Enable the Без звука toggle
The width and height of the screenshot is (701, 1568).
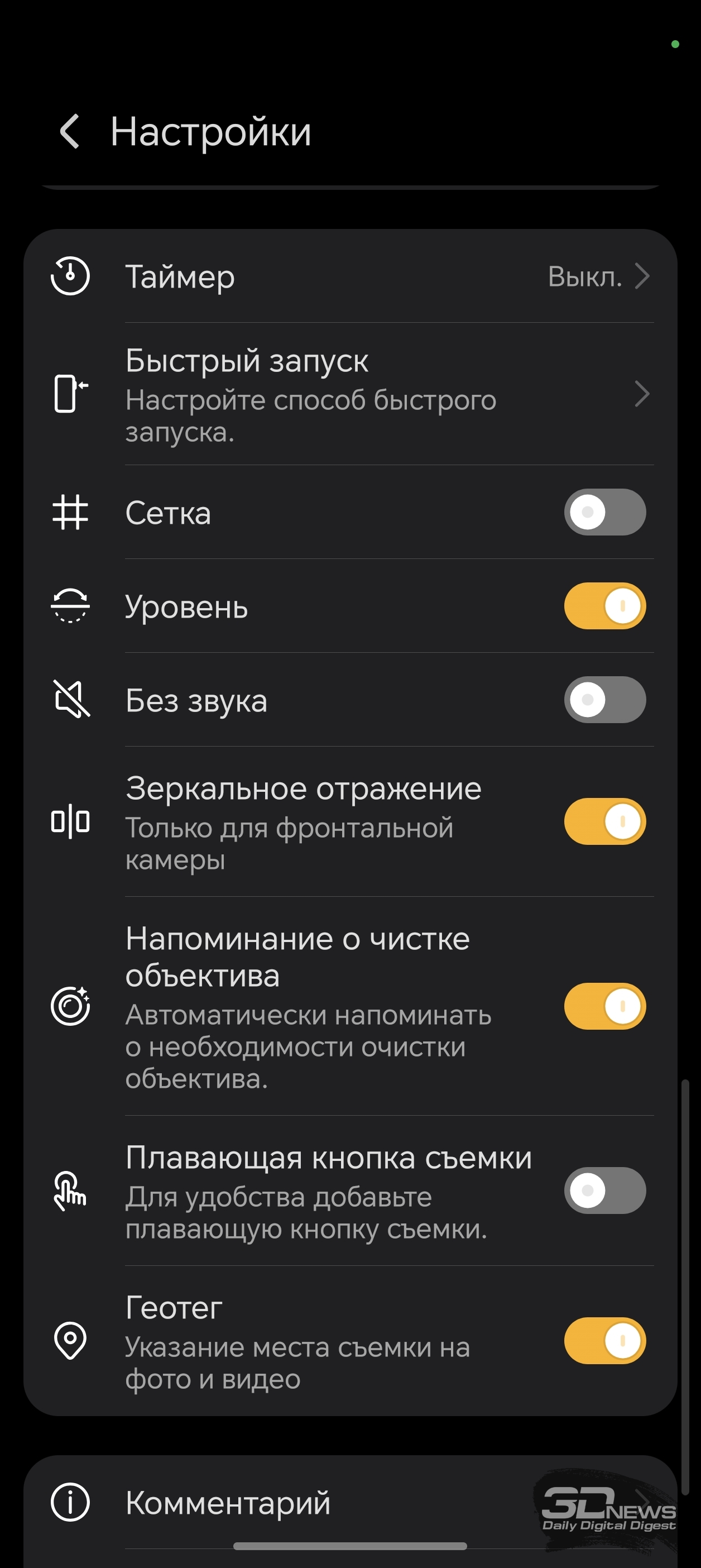point(604,699)
